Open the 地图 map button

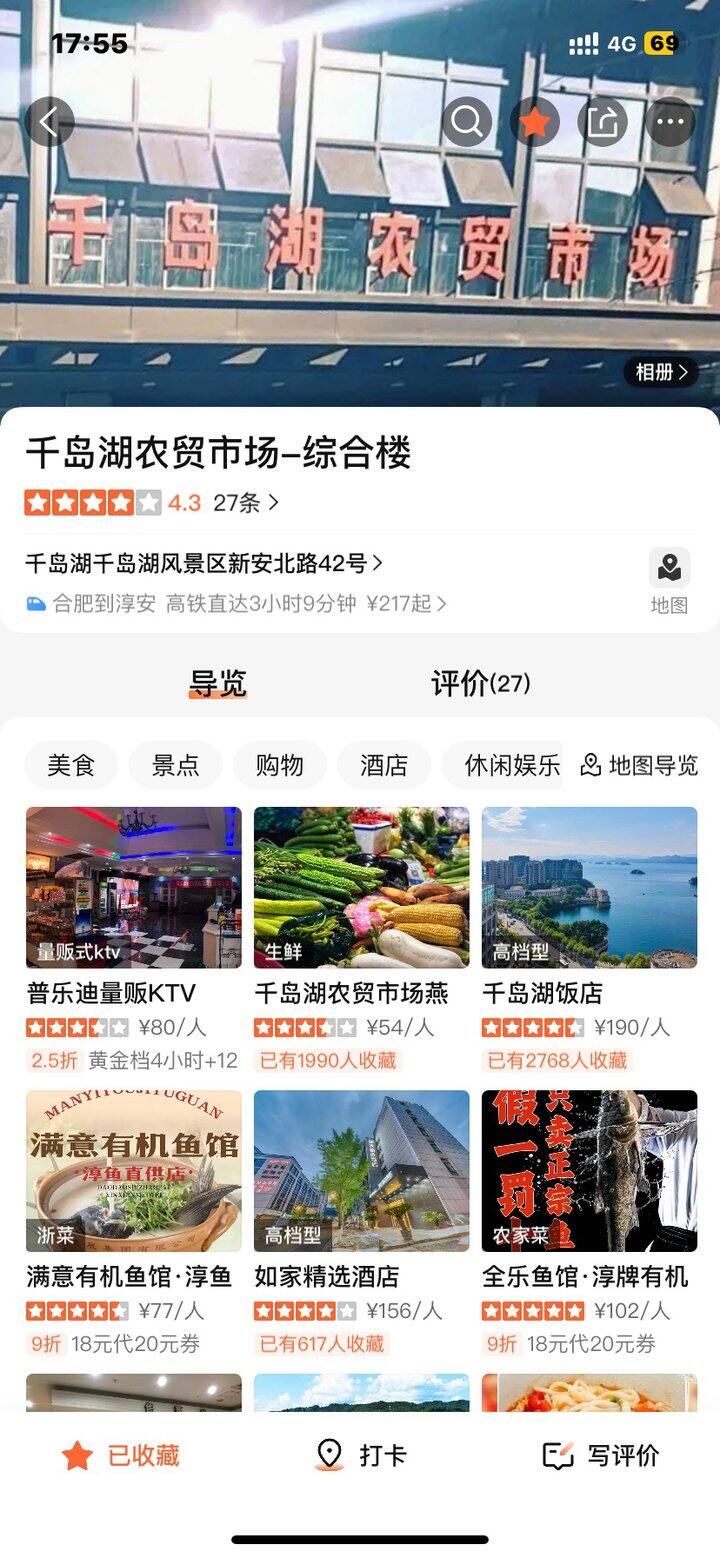(669, 580)
